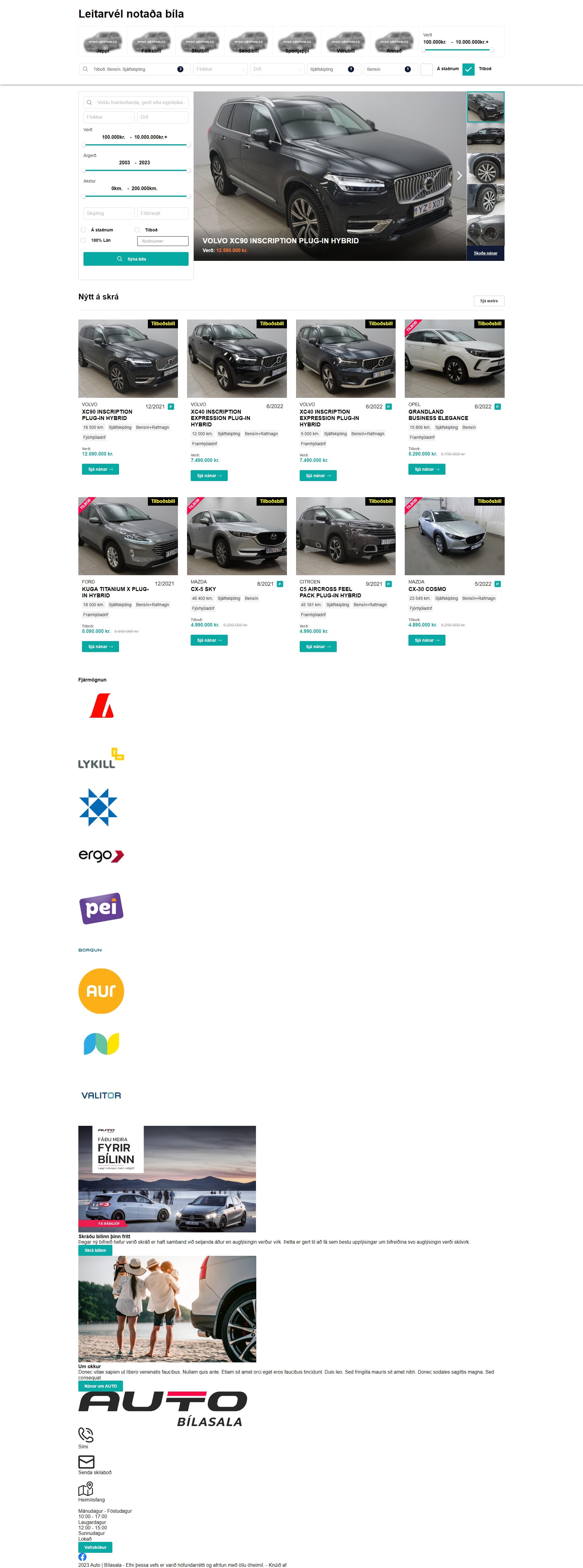583x1568 pixels.
Task: Tap the Vafrakökur cookies button
Action: 95,1547
